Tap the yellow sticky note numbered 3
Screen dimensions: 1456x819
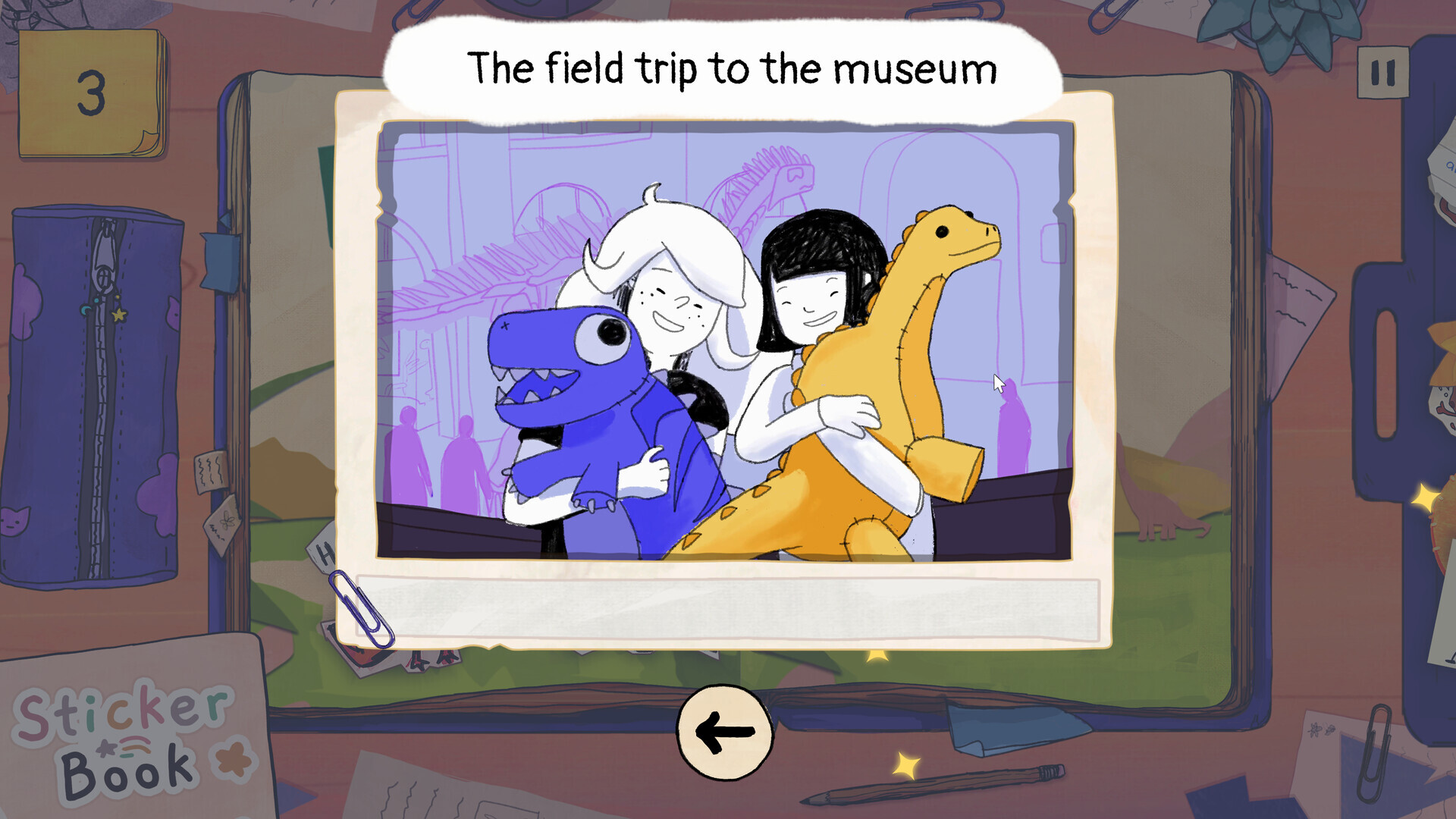91,93
